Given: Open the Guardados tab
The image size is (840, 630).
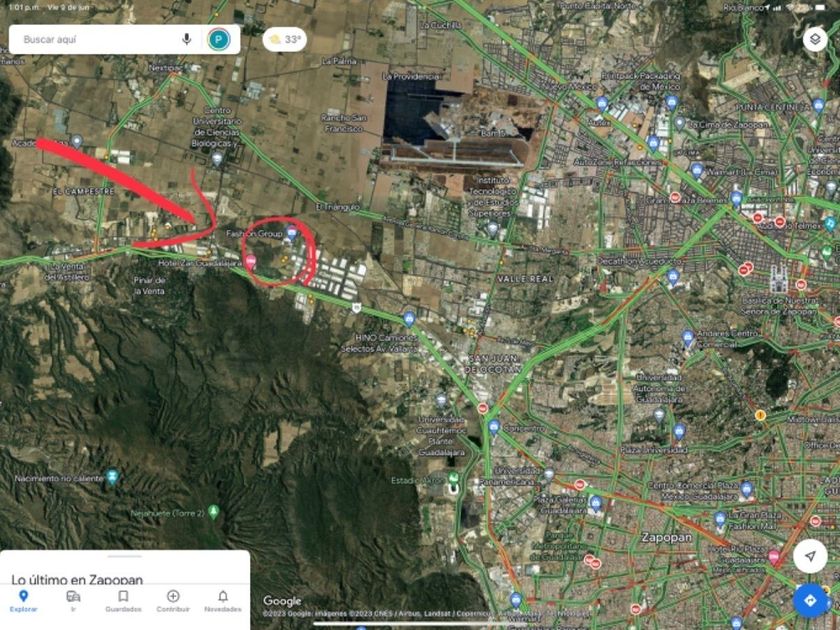Looking at the screenshot, I should 123,601.
